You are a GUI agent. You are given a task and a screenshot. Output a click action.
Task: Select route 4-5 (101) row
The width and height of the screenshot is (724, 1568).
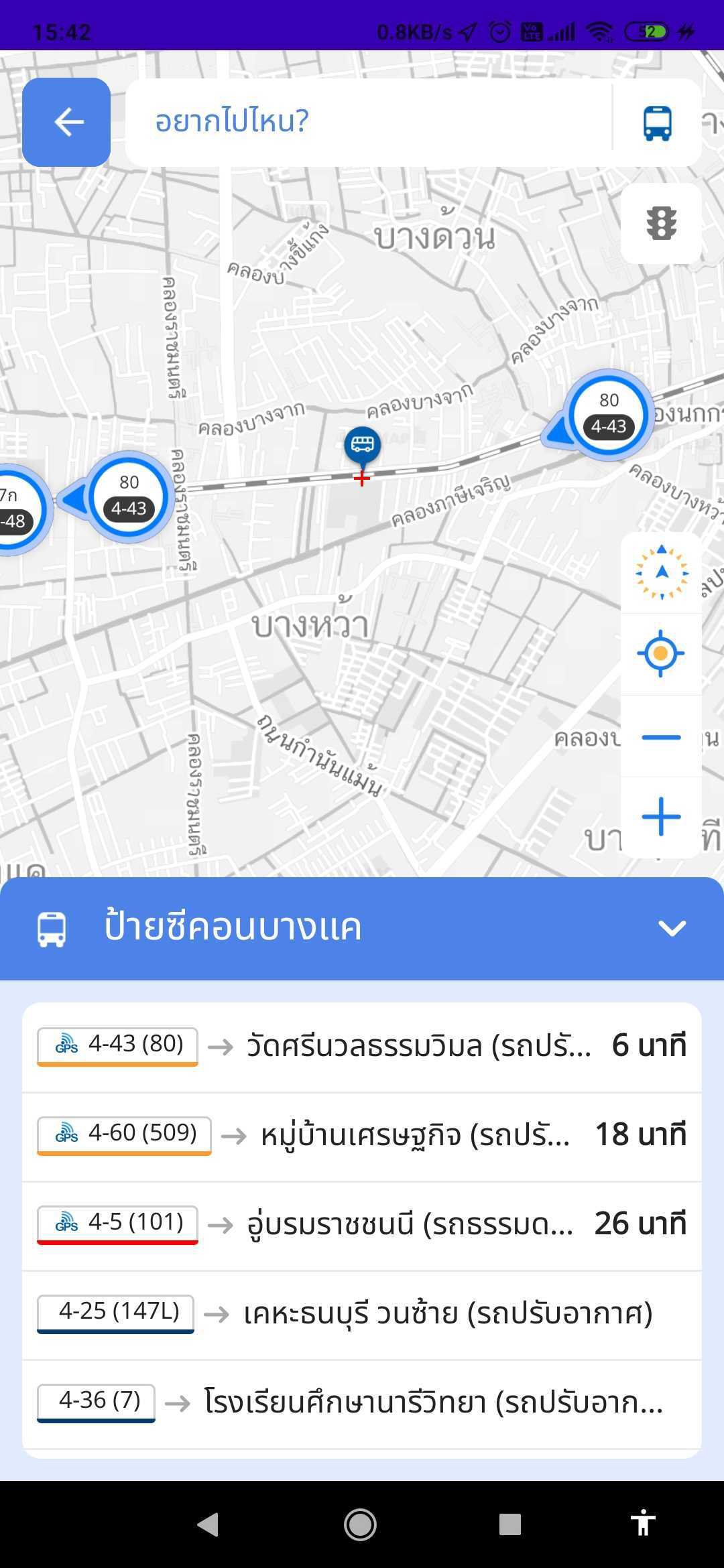(362, 1224)
